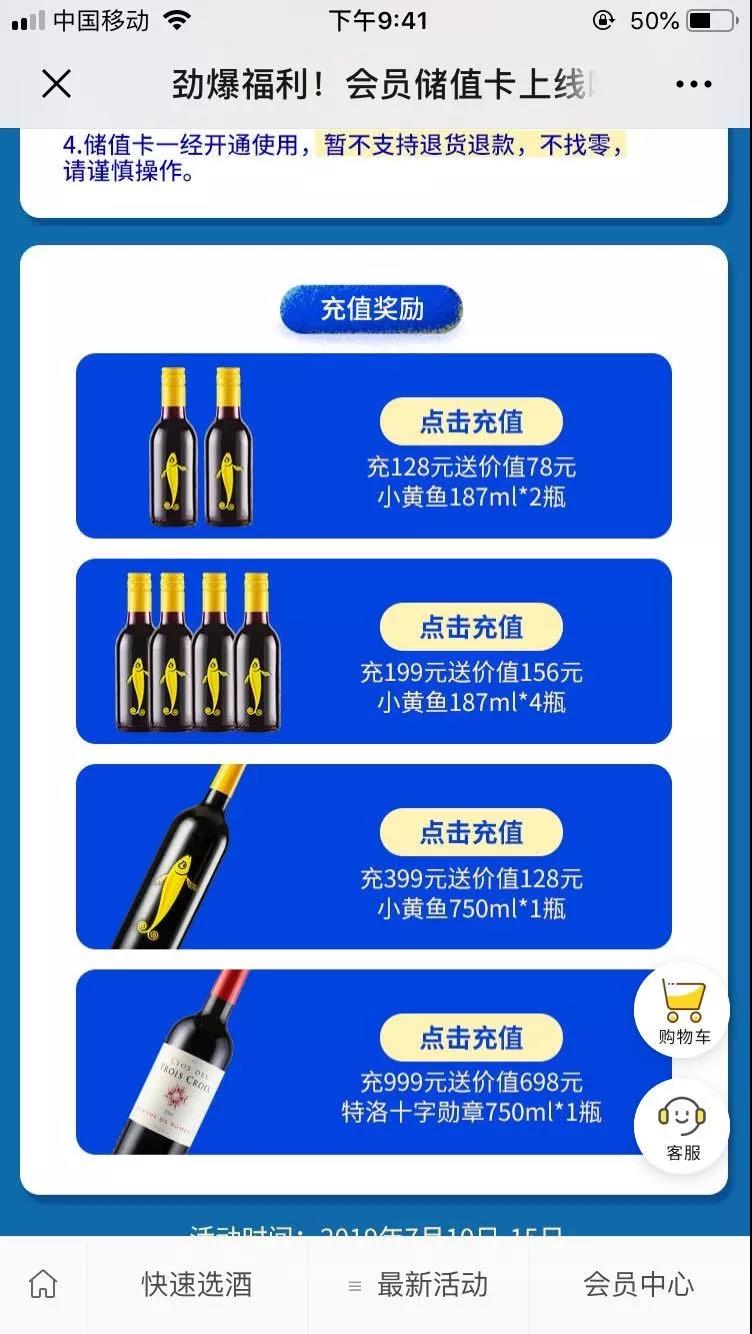
Task: Close the webview with the X button
Action: 56,84
